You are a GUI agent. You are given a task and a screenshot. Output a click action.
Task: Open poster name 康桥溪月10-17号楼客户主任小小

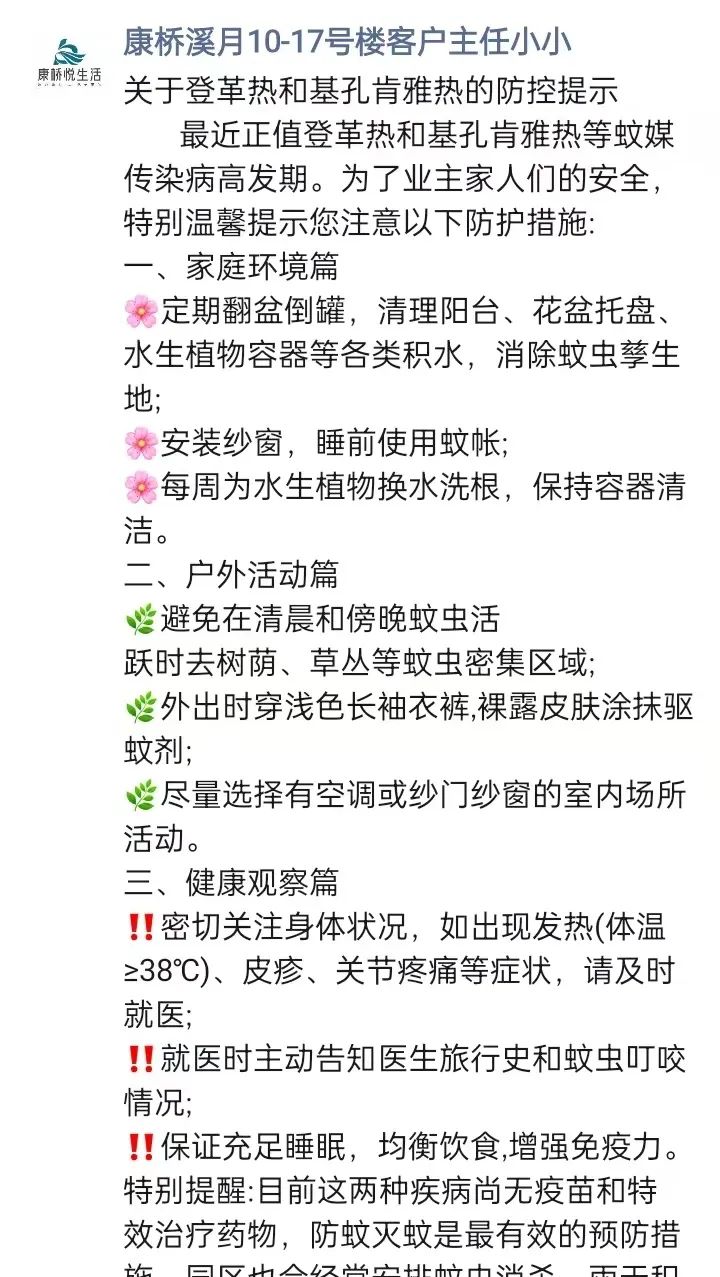(347, 43)
